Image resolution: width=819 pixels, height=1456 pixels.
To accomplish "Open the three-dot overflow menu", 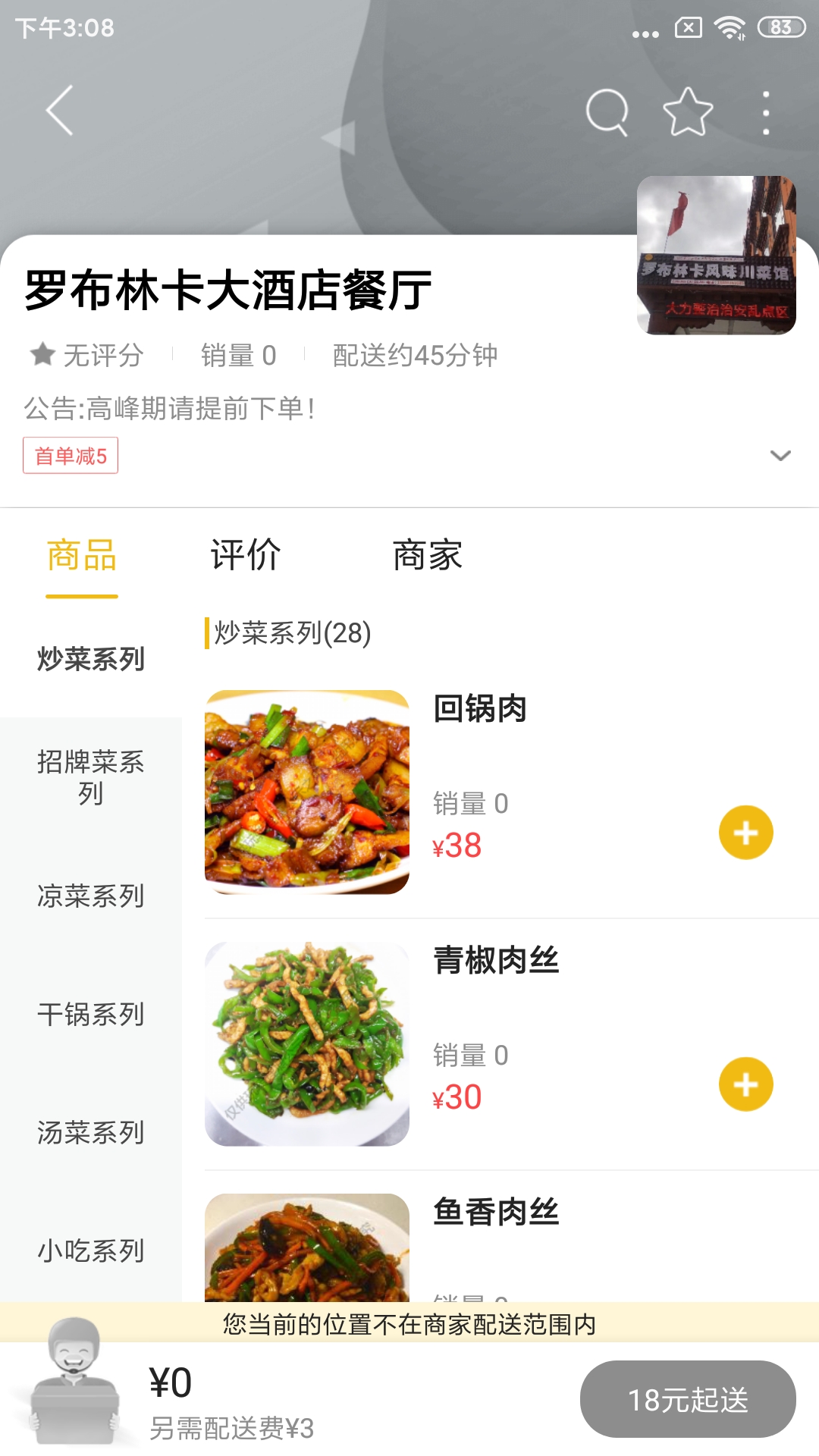I will pos(766,113).
